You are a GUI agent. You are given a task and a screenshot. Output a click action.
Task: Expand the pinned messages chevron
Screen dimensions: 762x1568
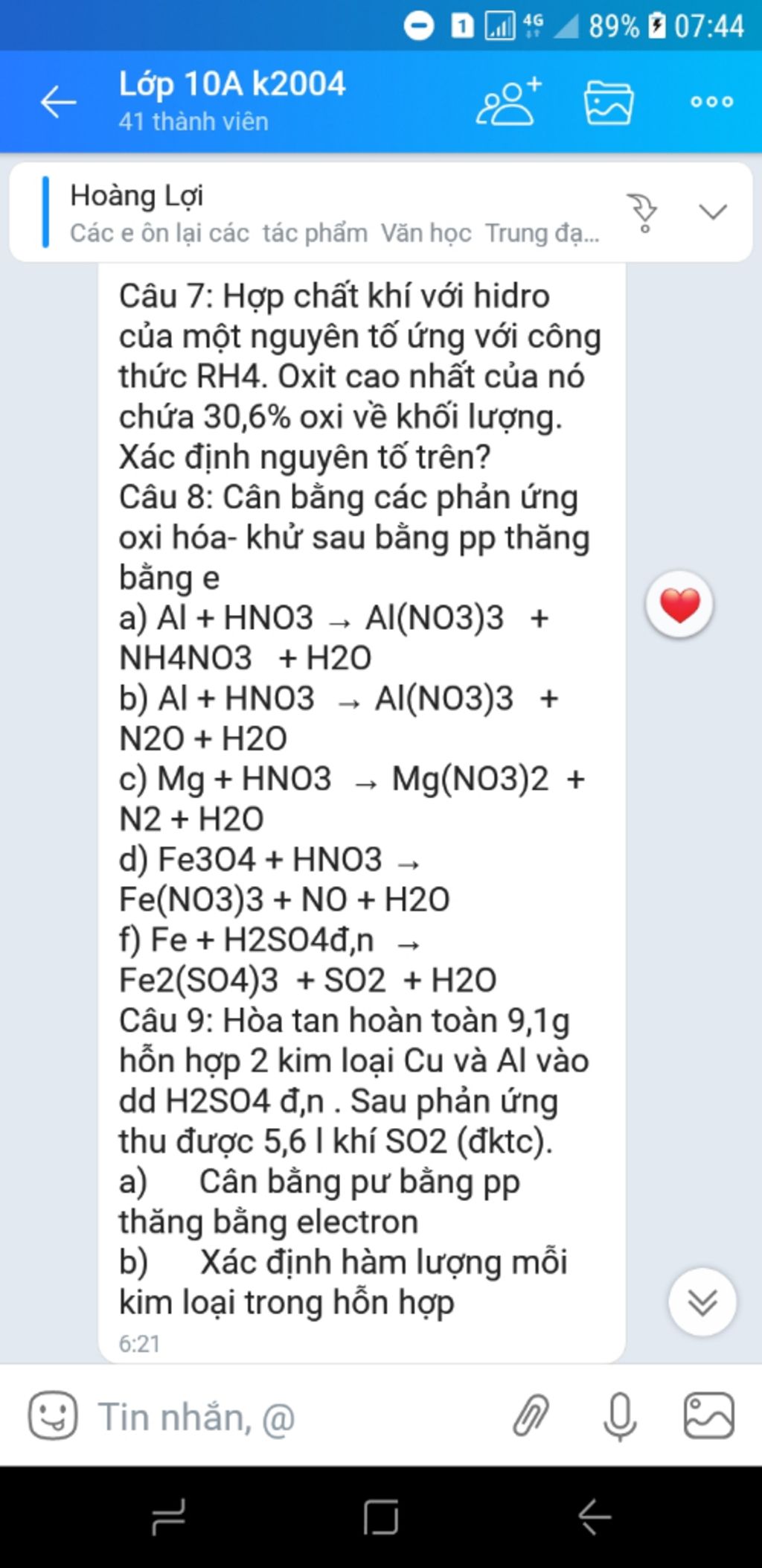pos(713,213)
